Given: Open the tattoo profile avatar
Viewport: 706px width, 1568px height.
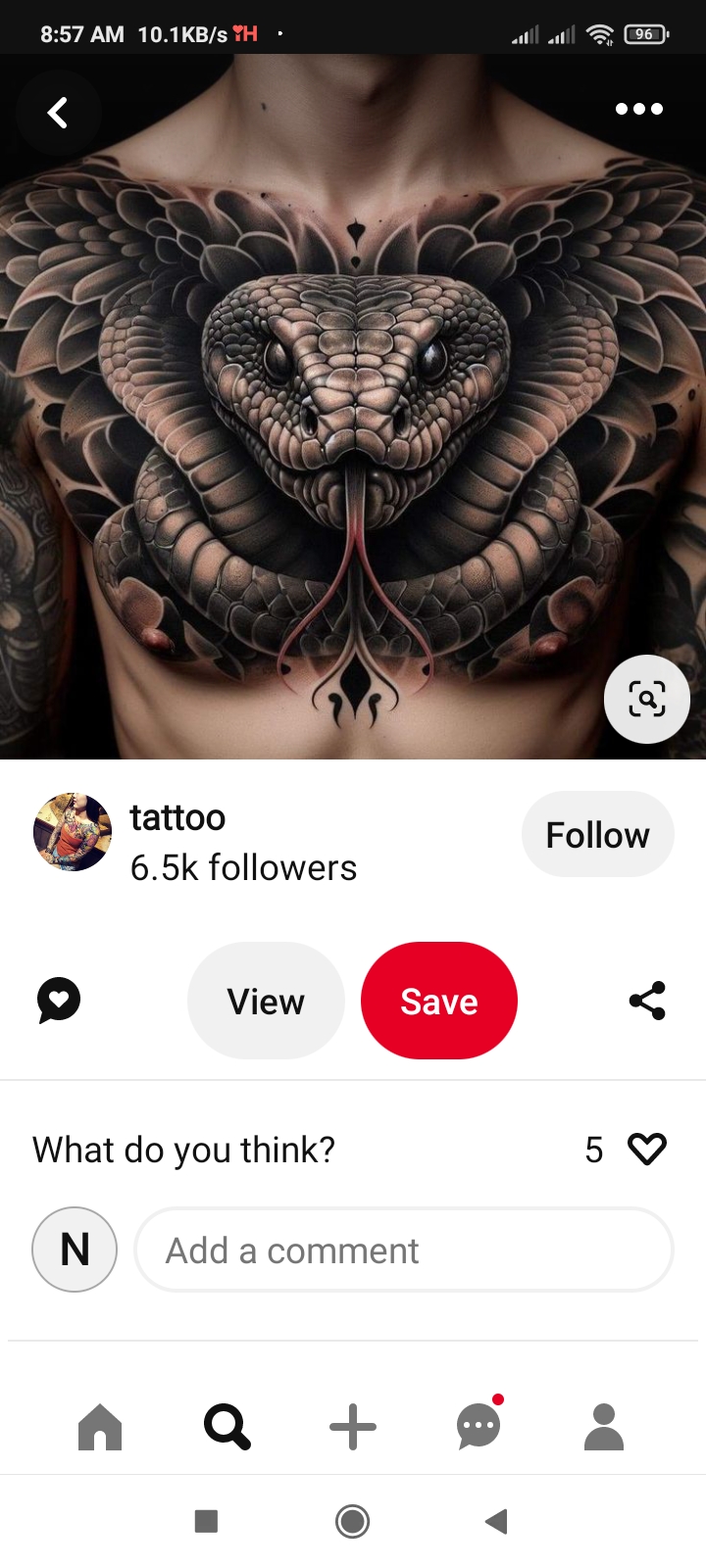Looking at the screenshot, I should (73, 832).
